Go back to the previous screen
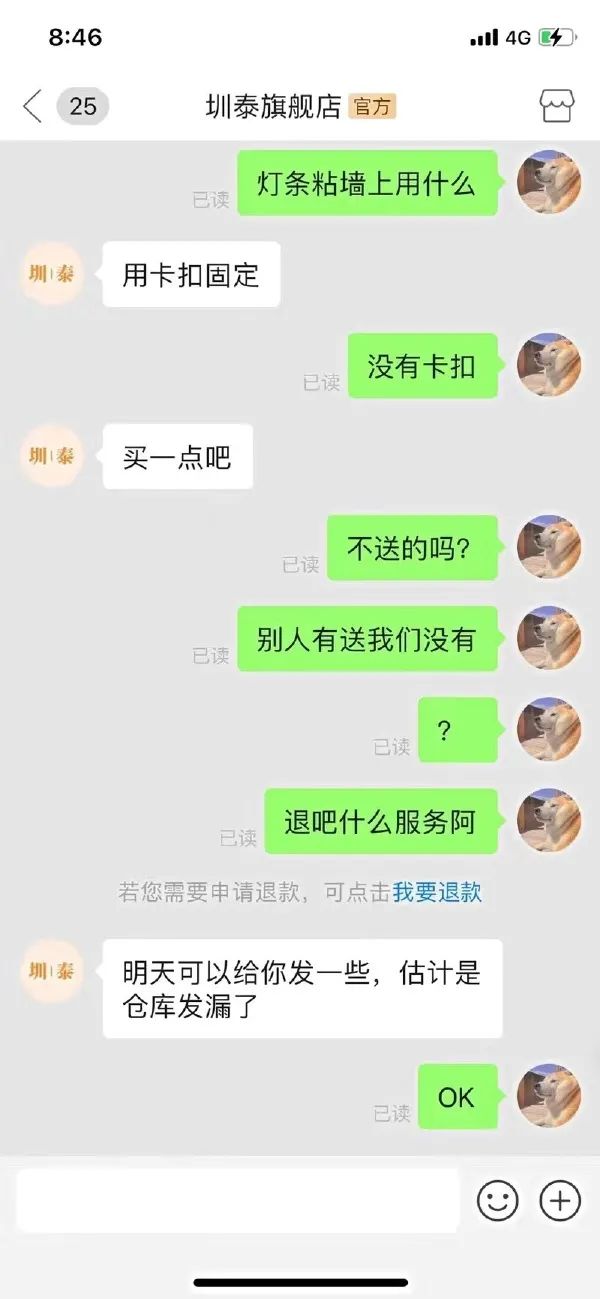600x1299 pixels. (x=33, y=106)
